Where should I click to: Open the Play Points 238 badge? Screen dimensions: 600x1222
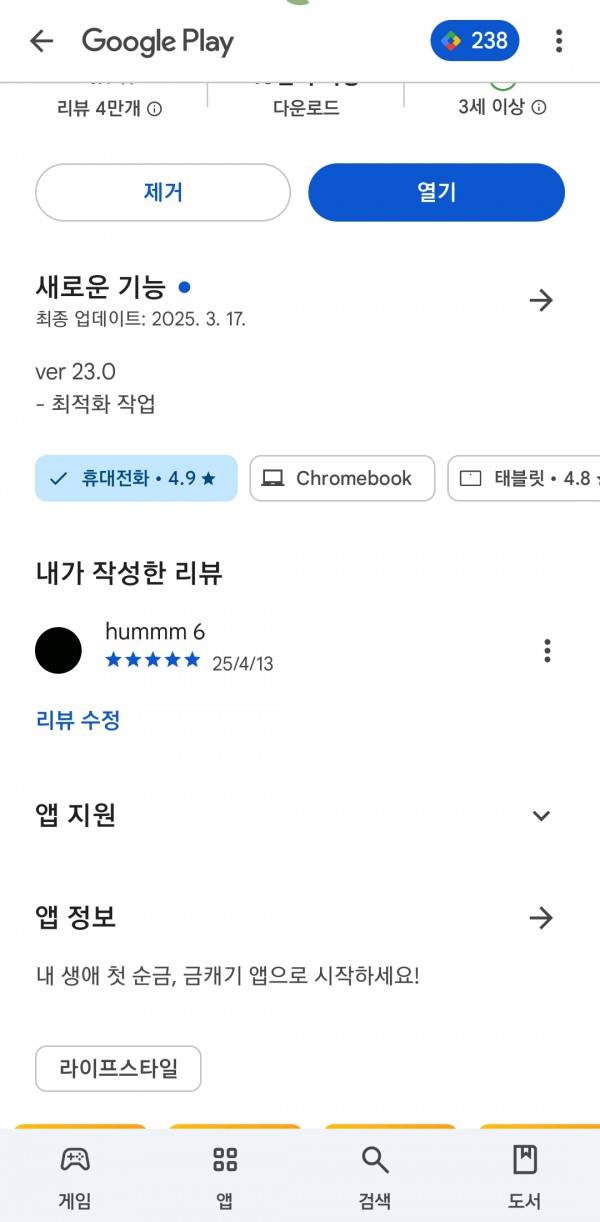pyautogui.click(x=475, y=41)
